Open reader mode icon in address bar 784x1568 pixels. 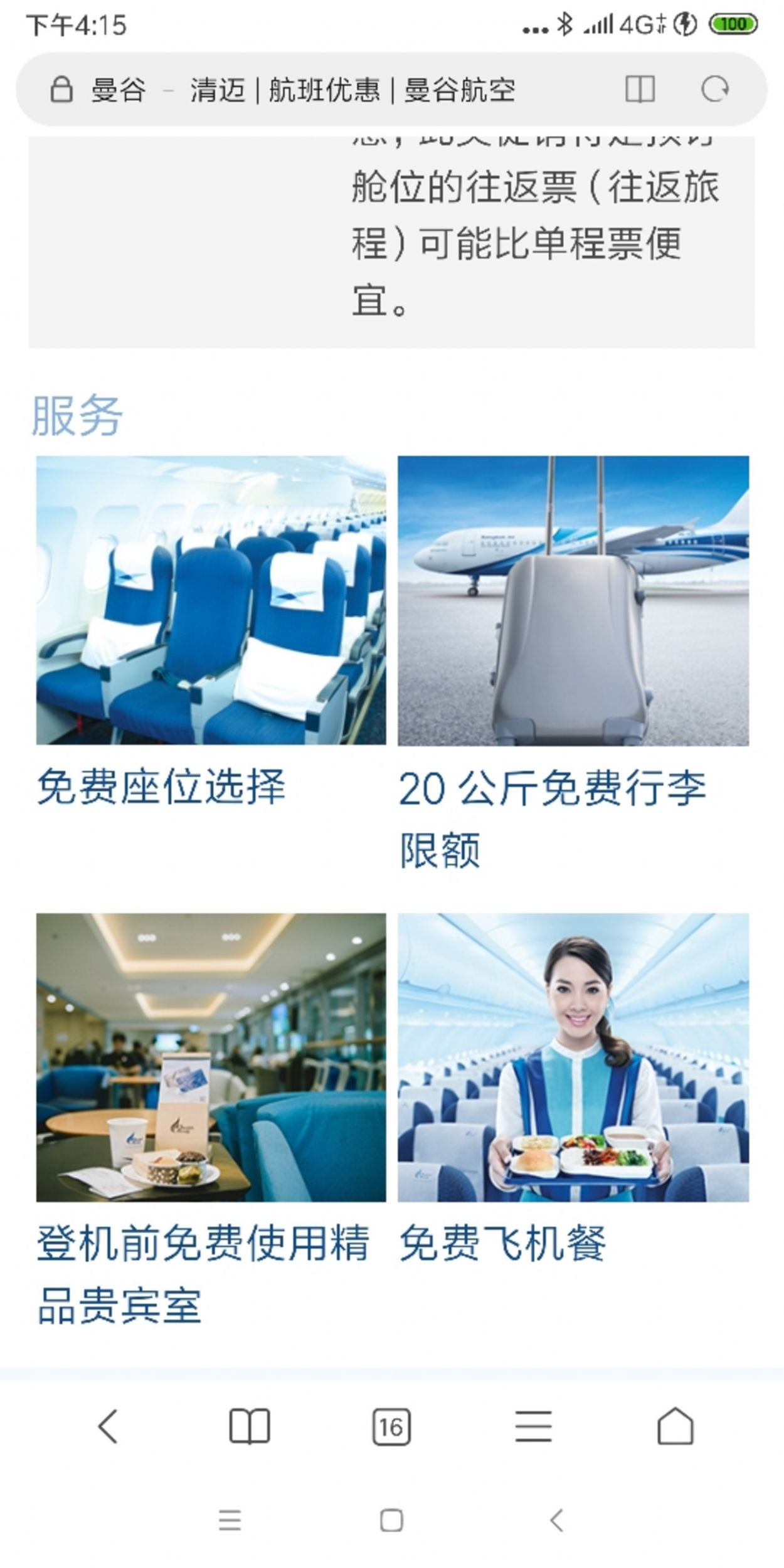click(x=640, y=89)
